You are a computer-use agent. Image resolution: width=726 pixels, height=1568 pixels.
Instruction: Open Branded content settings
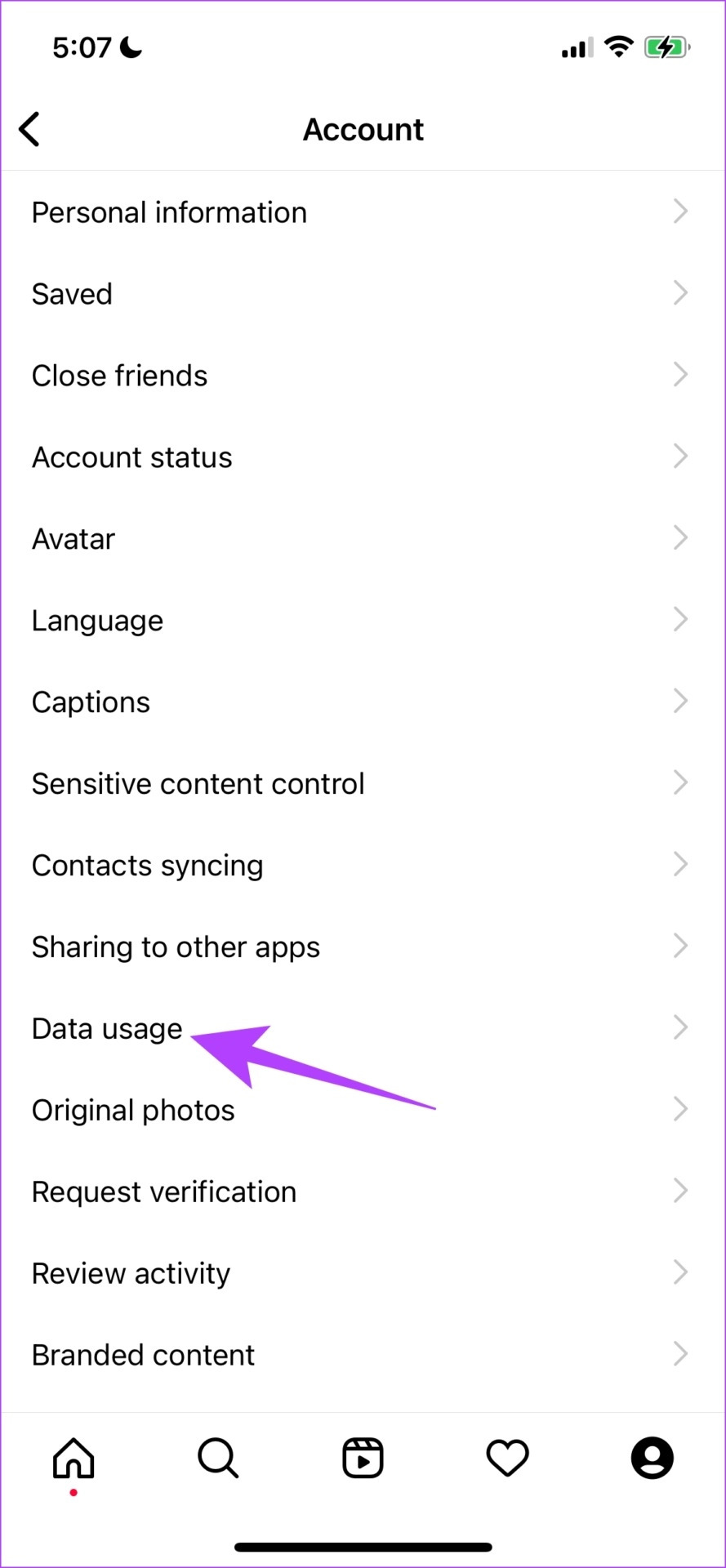coord(143,1356)
